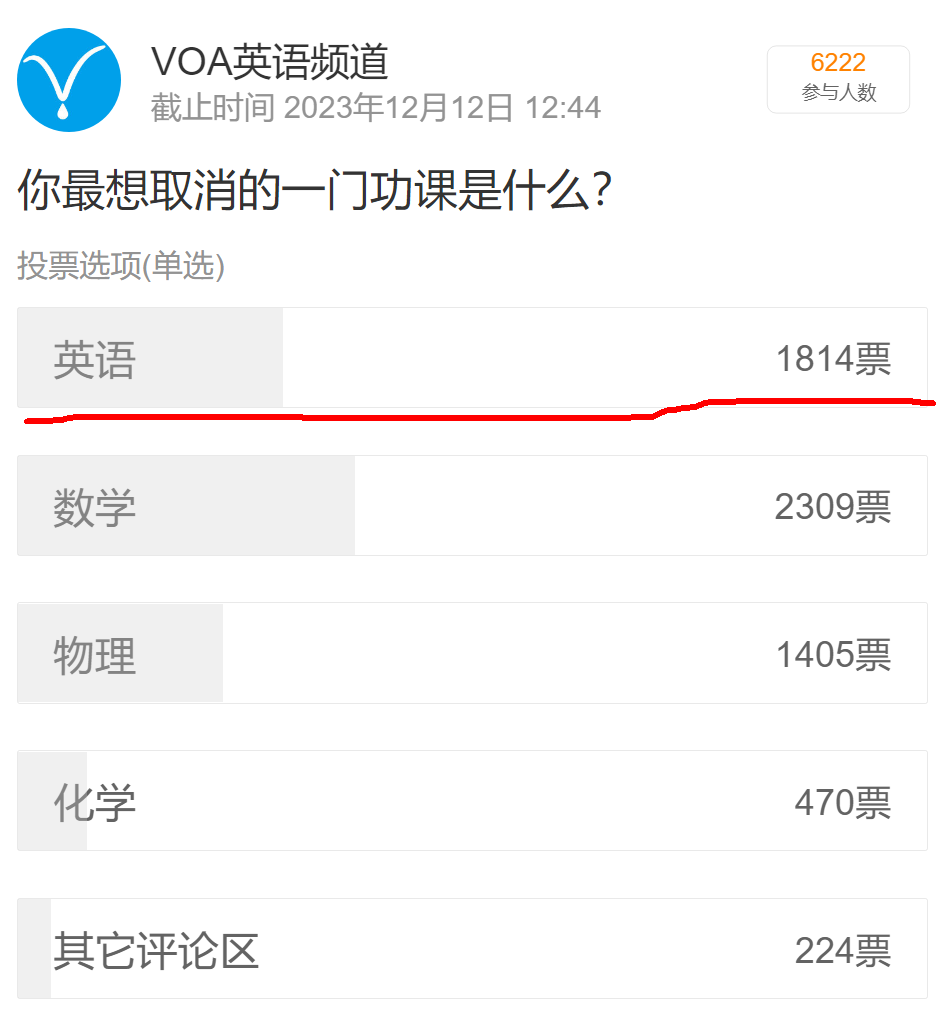The width and height of the screenshot is (943, 1028).
Task: Vote for the 数学 option
Action: (472, 506)
